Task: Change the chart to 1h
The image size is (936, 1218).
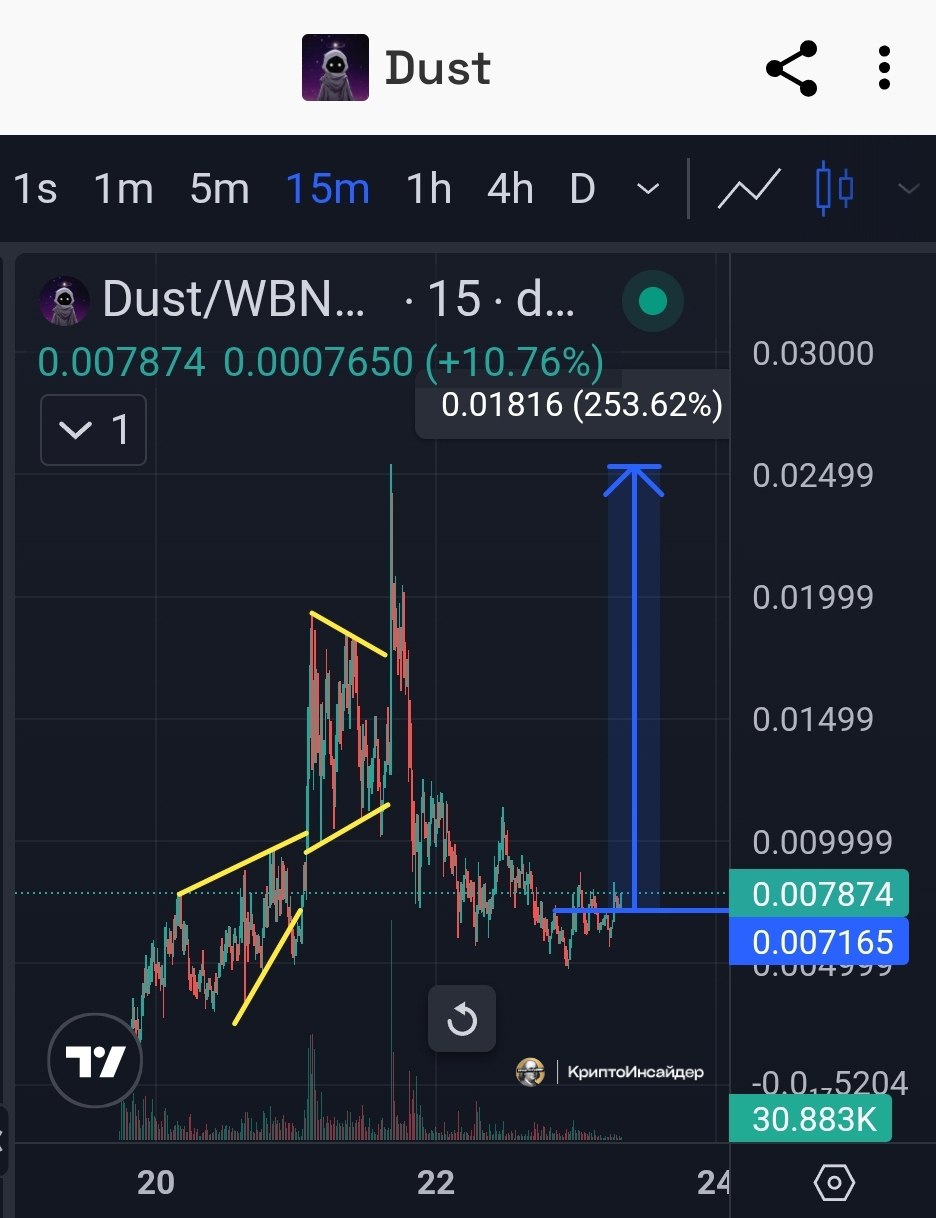Action: 428,188
